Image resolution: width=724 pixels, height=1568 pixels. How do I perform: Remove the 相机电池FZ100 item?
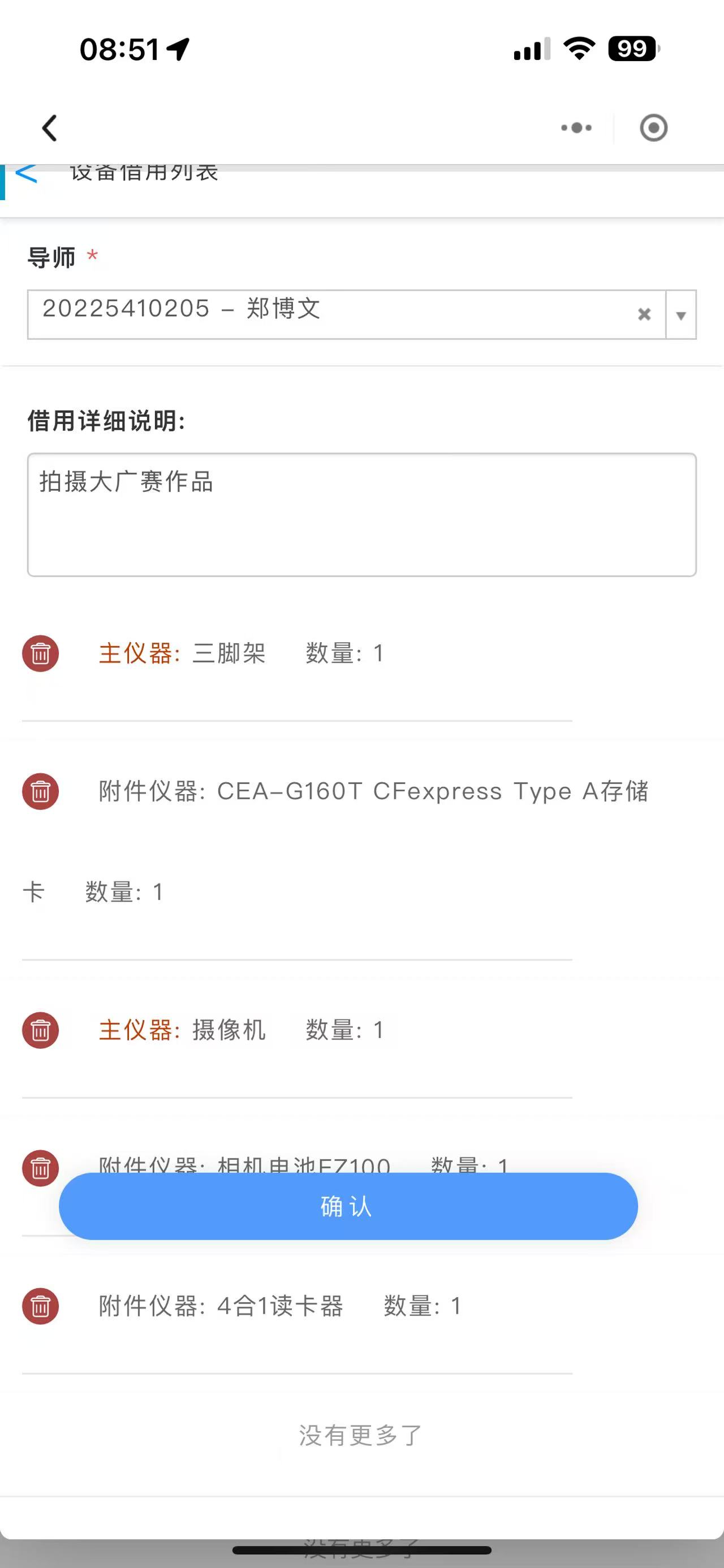point(41,1167)
